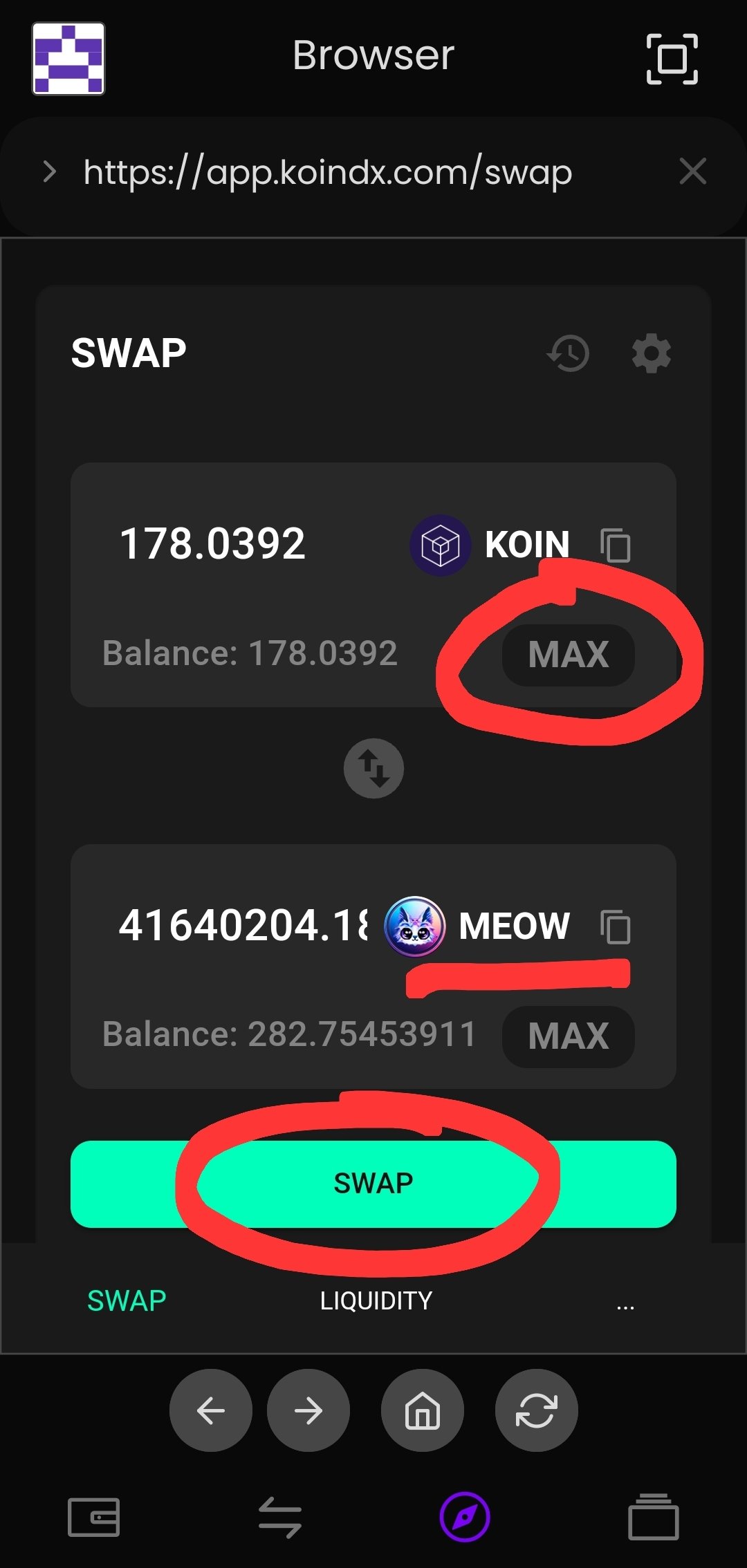Image resolution: width=747 pixels, height=1568 pixels.
Task: Go back in the browser
Action: [211, 1410]
